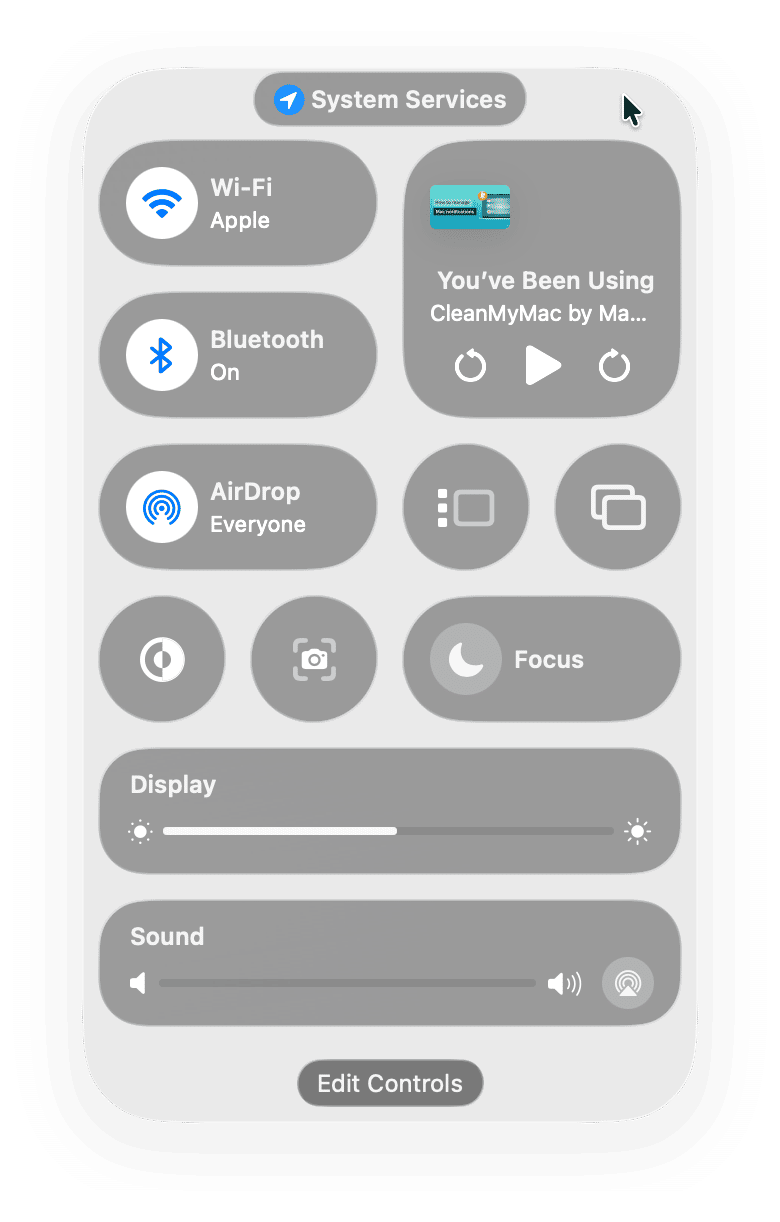Click the crescent moon Focus icon
The image size is (780, 1222).
[x=466, y=658]
